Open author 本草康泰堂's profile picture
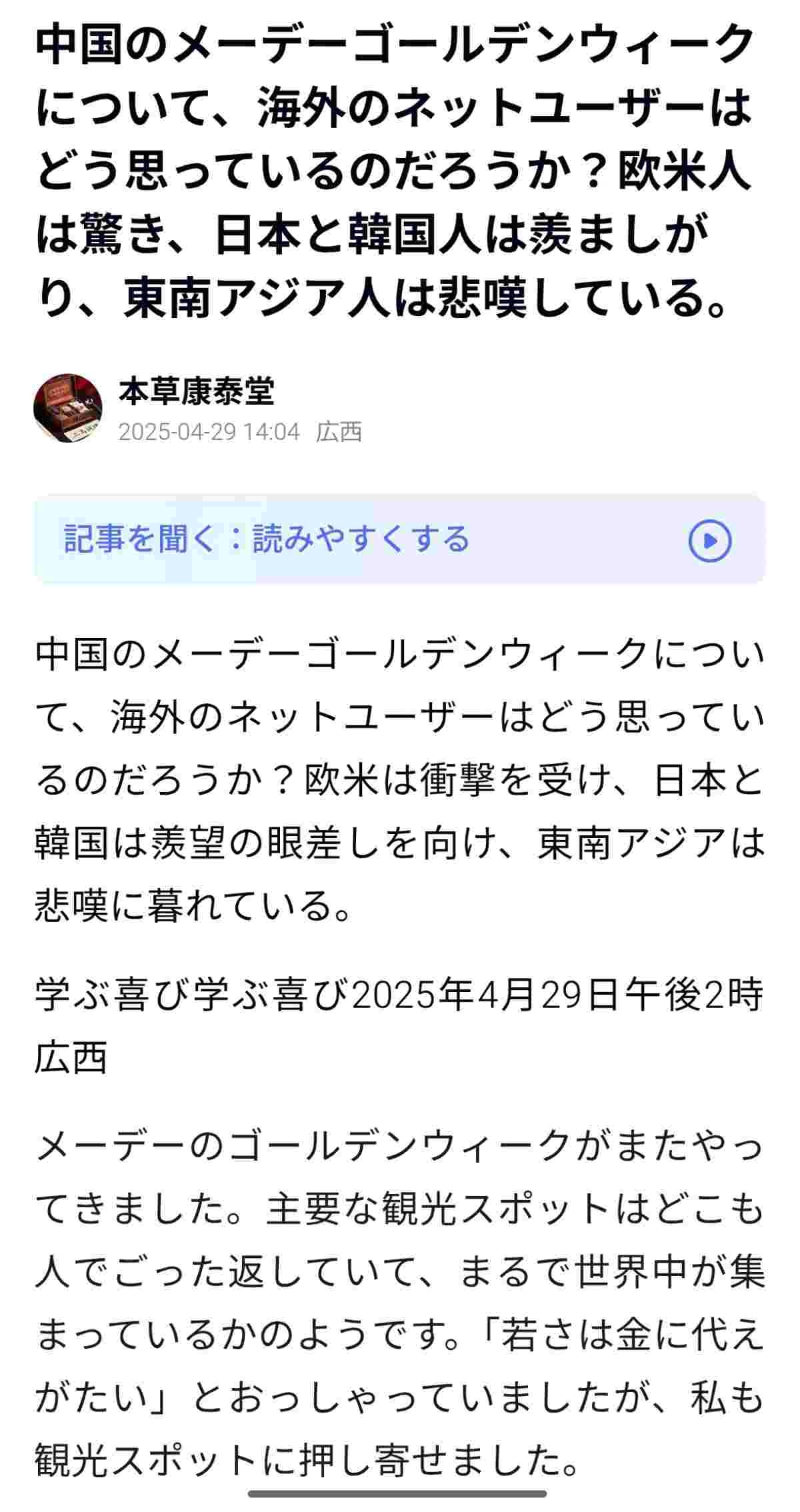This screenshot has width=800, height=1512. tap(68, 408)
